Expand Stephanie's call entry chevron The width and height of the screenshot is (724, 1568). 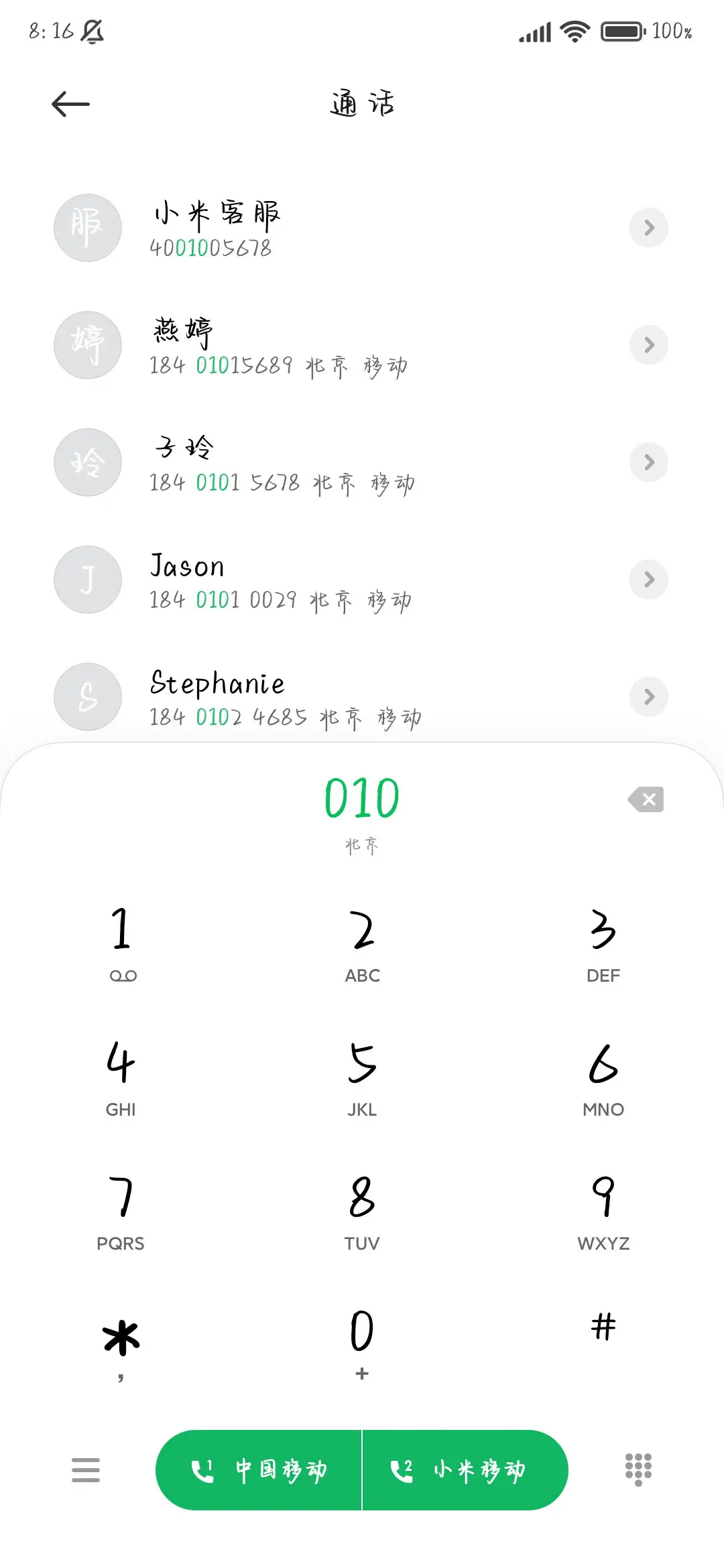648,697
